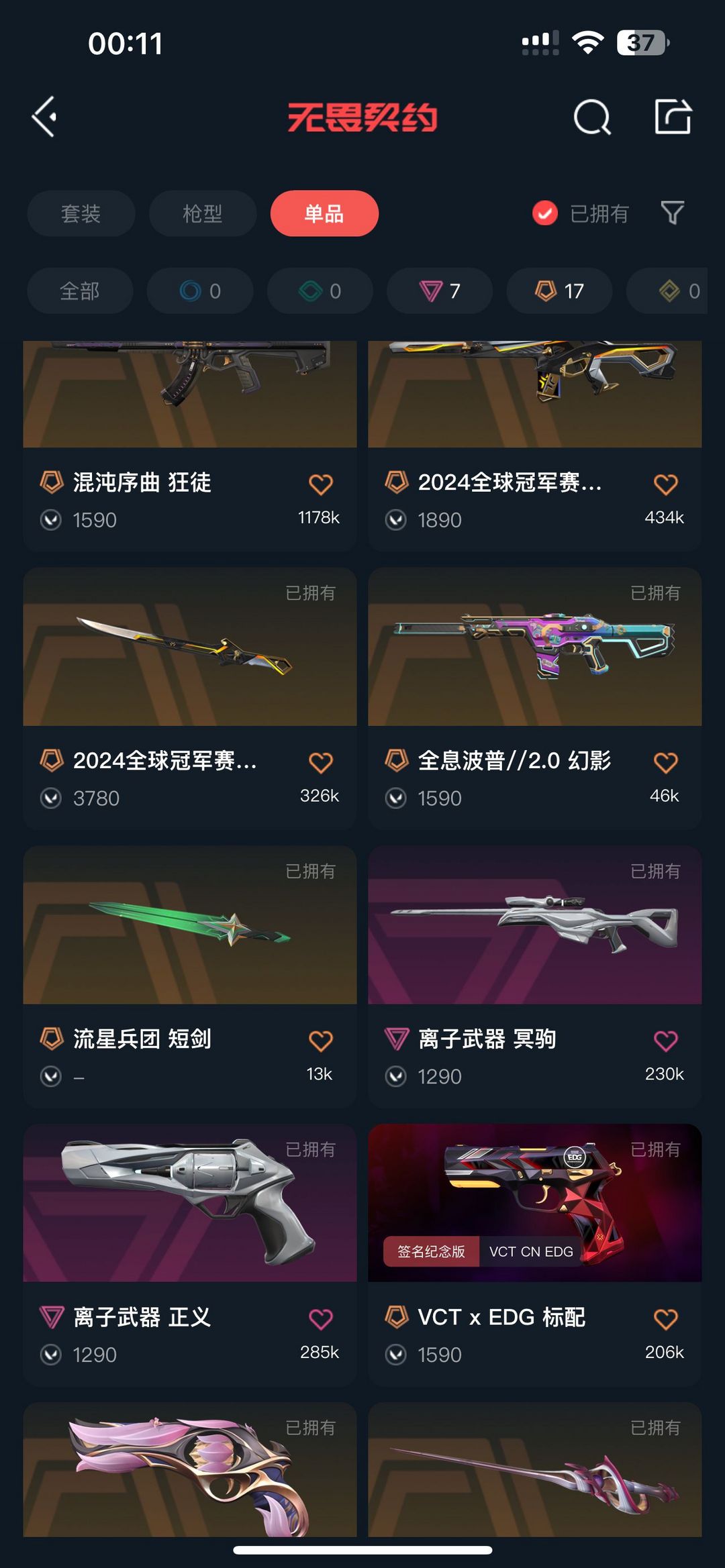Switch to the 枪型 tab
Screen dimensions: 725x1568
click(203, 213)
